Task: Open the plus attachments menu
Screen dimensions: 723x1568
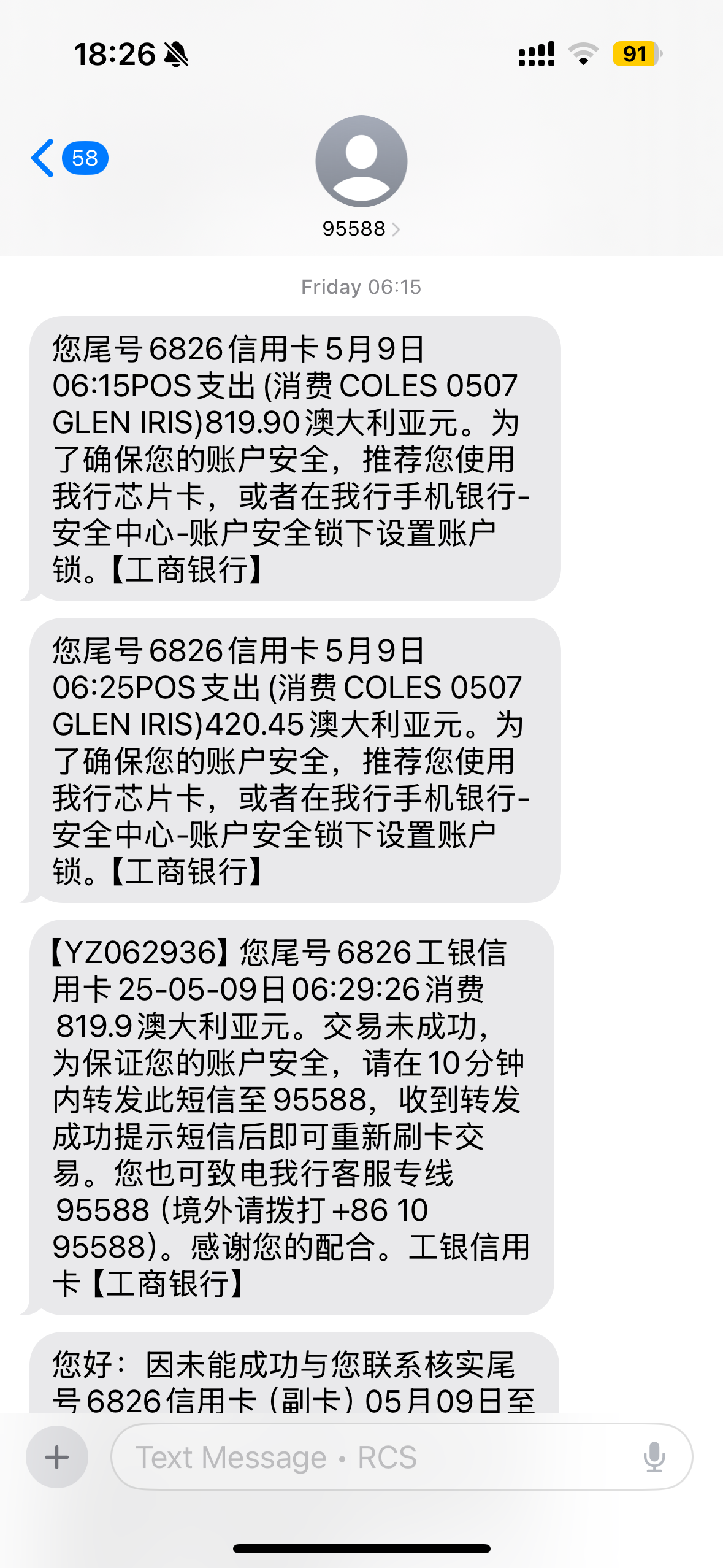Action: [57, 1457]
